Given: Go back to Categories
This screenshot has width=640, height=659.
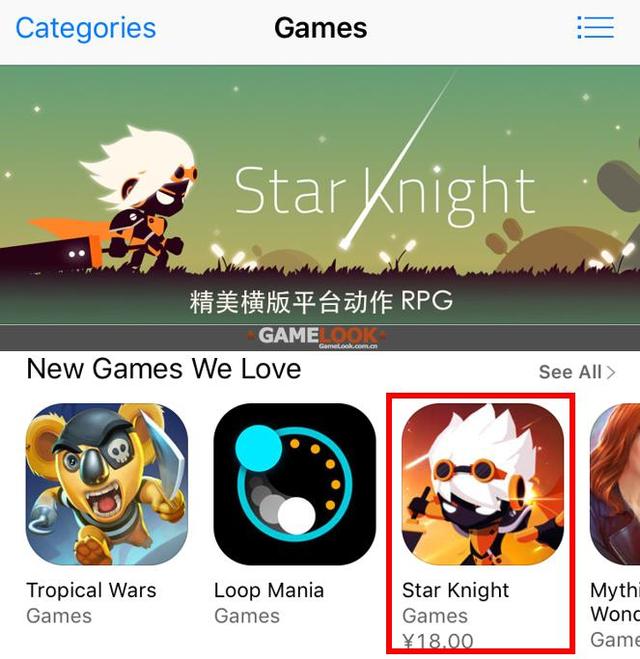Looking at the screenshot, I should (86, 28).
